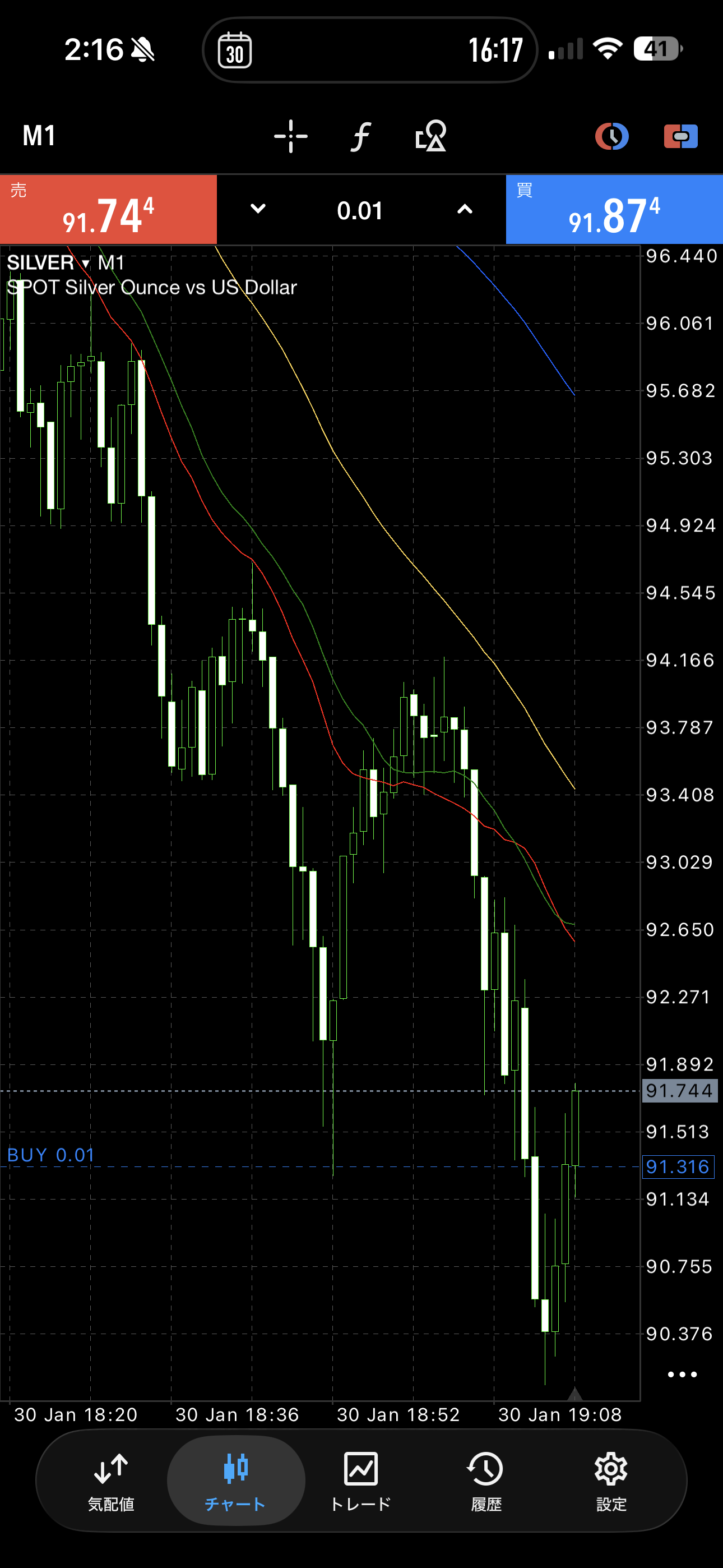Open the indicators function menu
The height and width of the screenshot is (1568, 723).
pos(361,136)
